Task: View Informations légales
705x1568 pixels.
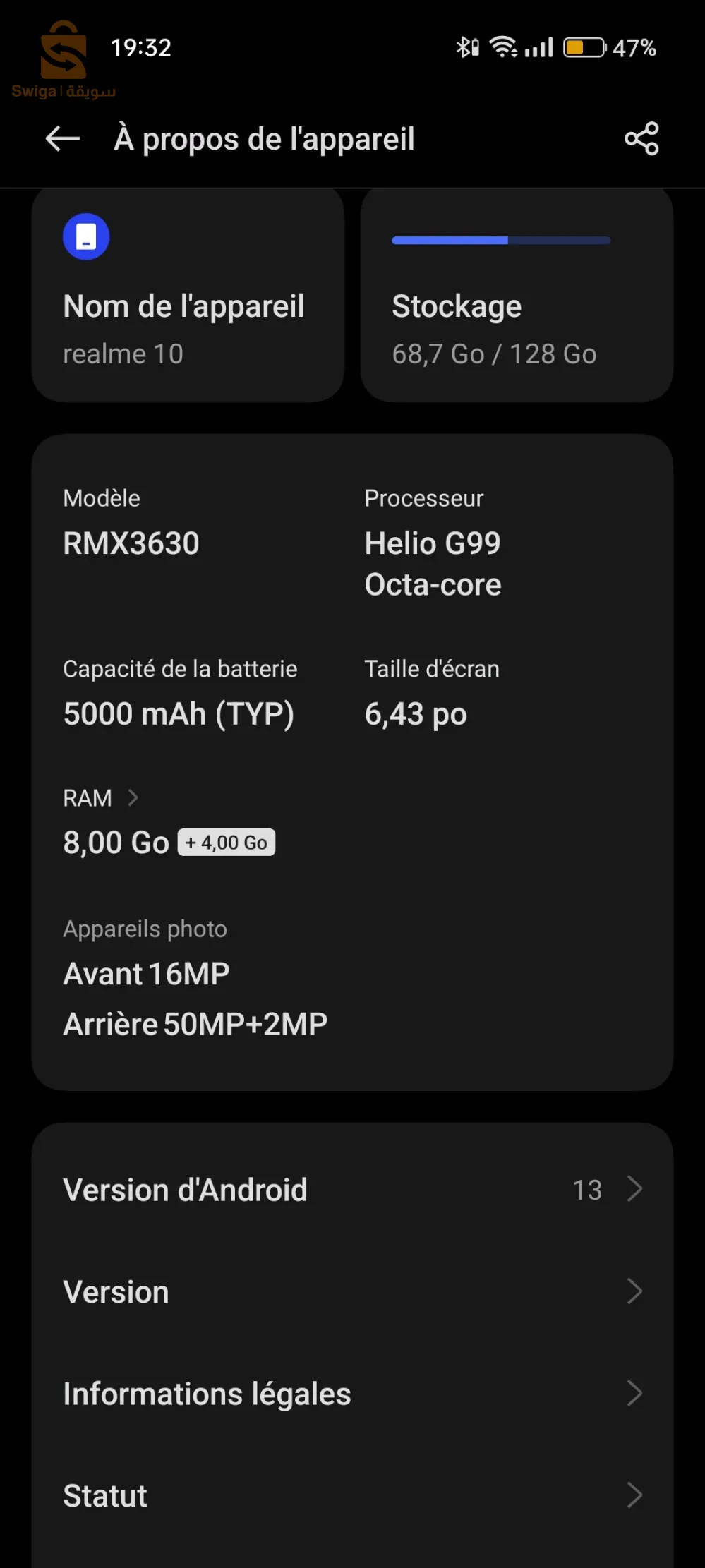Action: click(x=352, y=1394)
